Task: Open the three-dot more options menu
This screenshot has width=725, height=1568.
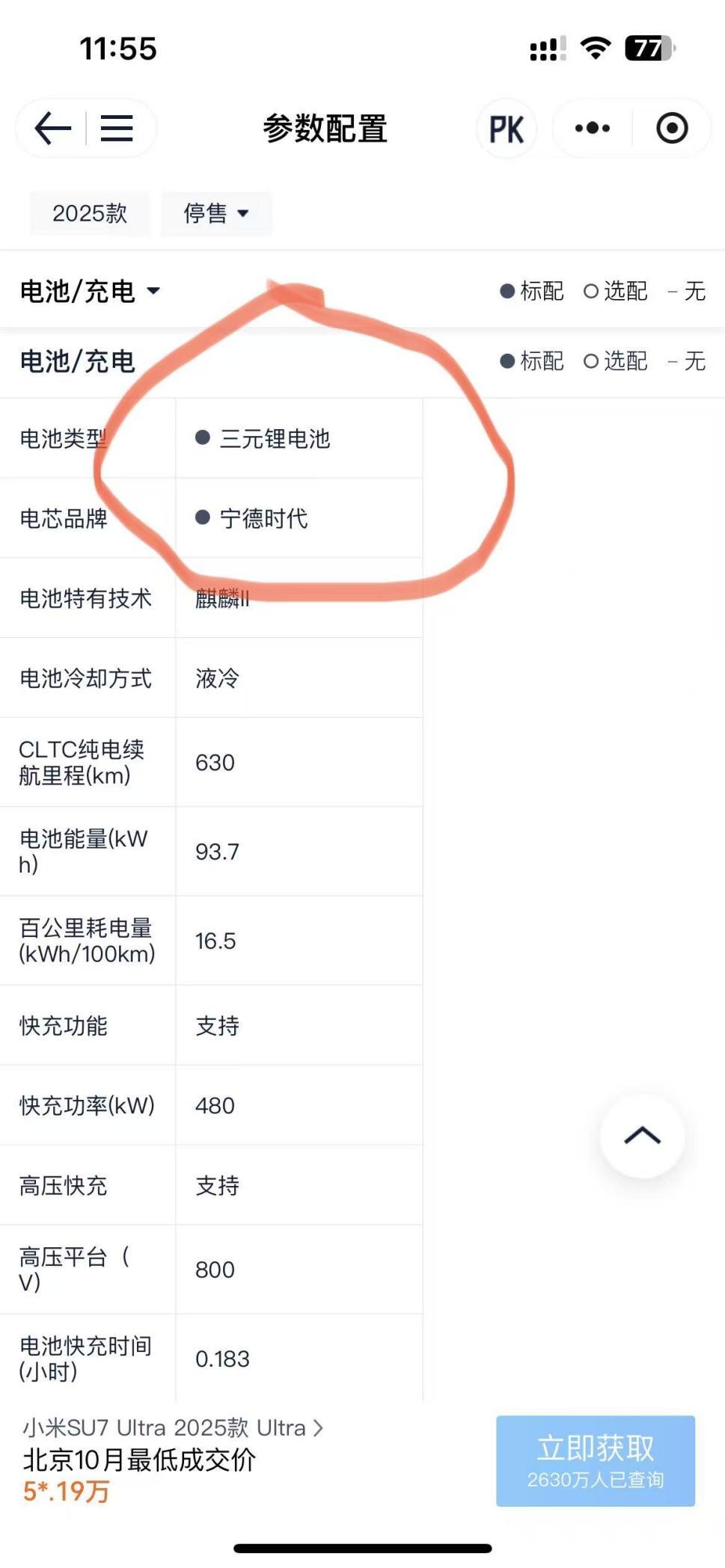Action: coord(592,129)
